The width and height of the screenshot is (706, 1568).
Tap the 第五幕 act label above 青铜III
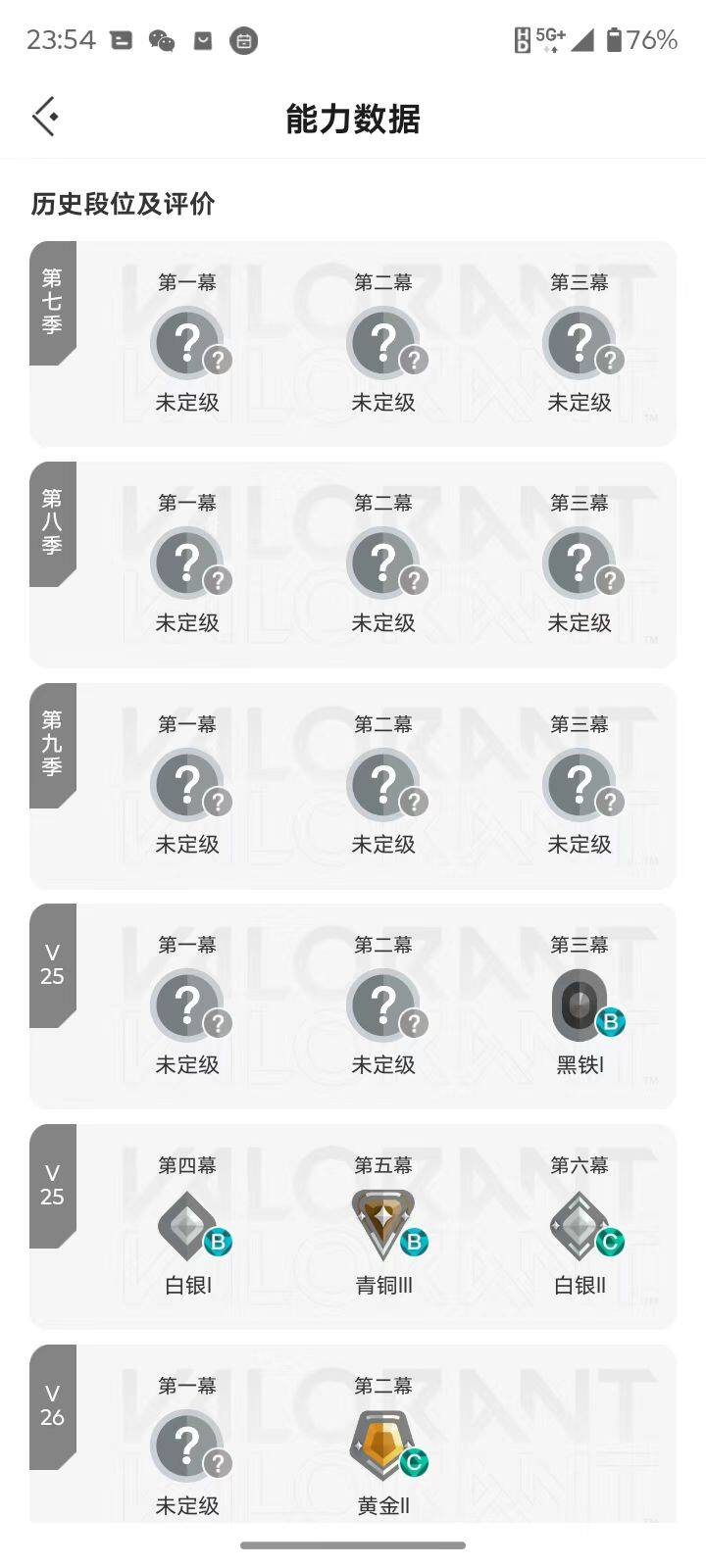click(382, 1165)
